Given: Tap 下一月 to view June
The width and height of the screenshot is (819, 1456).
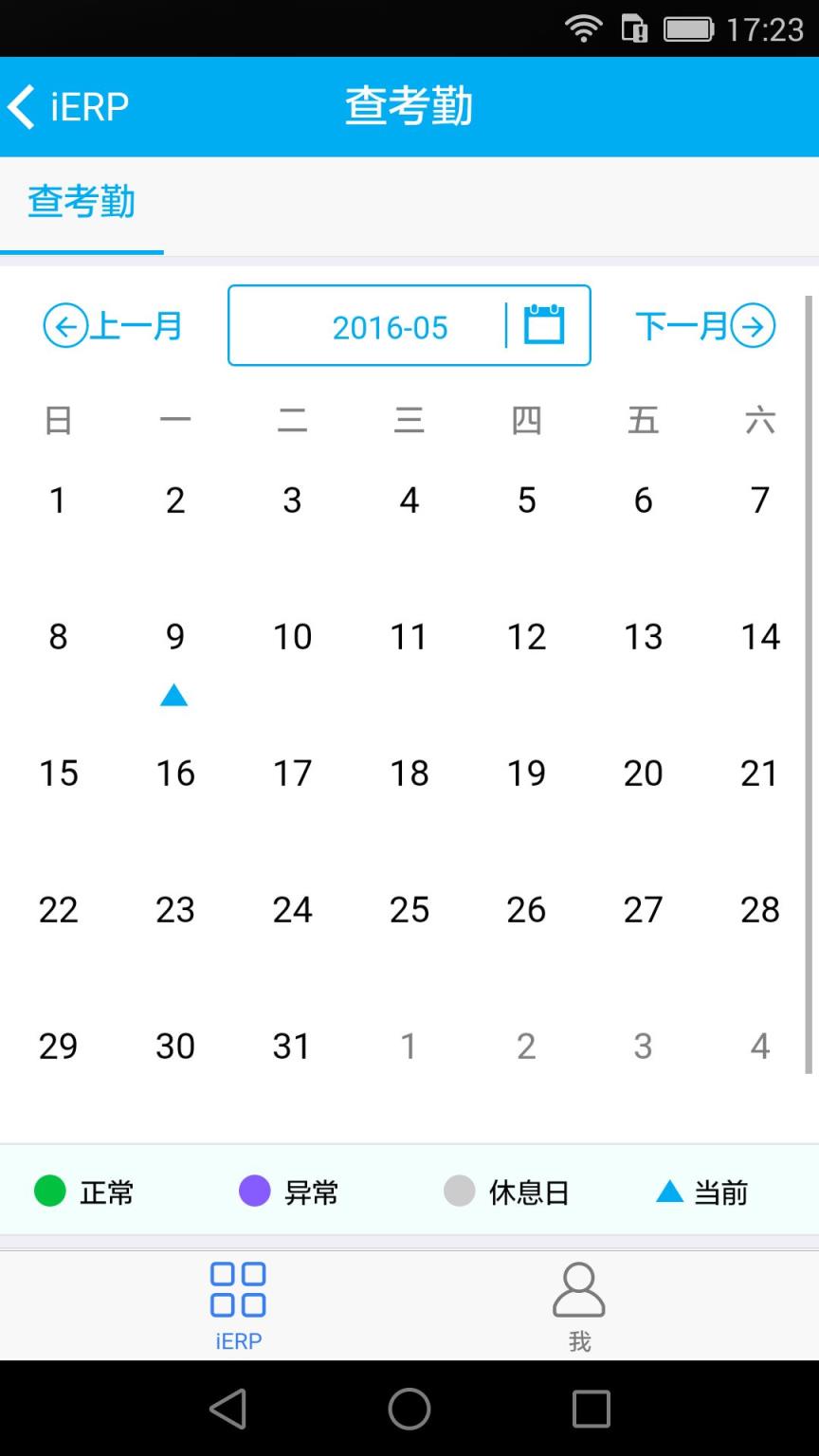Looking at the screenshot, I should tap(682, 325).
